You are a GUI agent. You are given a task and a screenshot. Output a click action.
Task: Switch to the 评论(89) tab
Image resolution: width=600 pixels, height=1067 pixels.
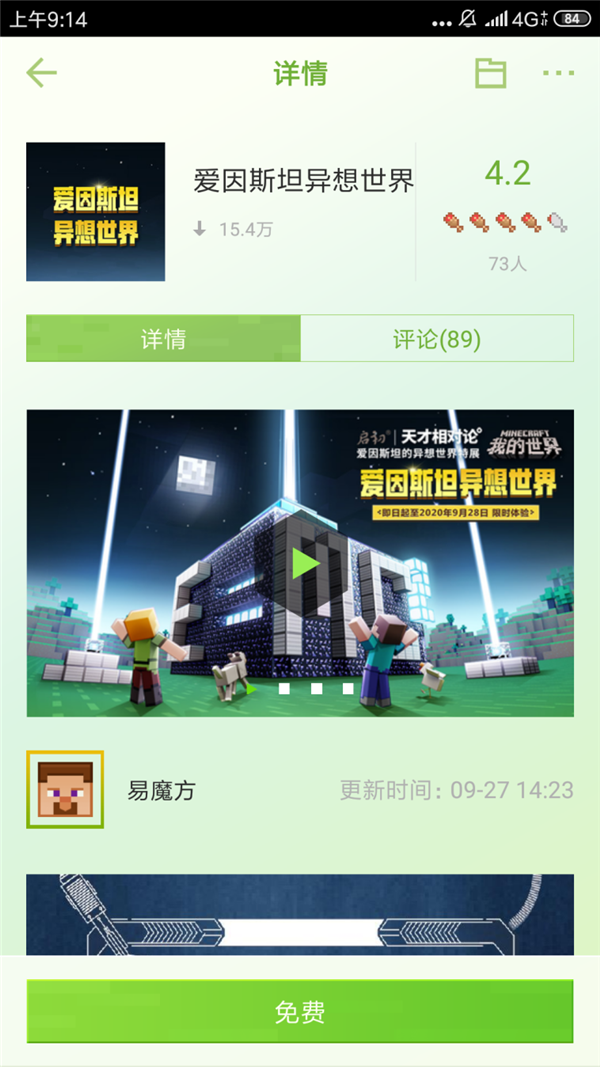437,338
